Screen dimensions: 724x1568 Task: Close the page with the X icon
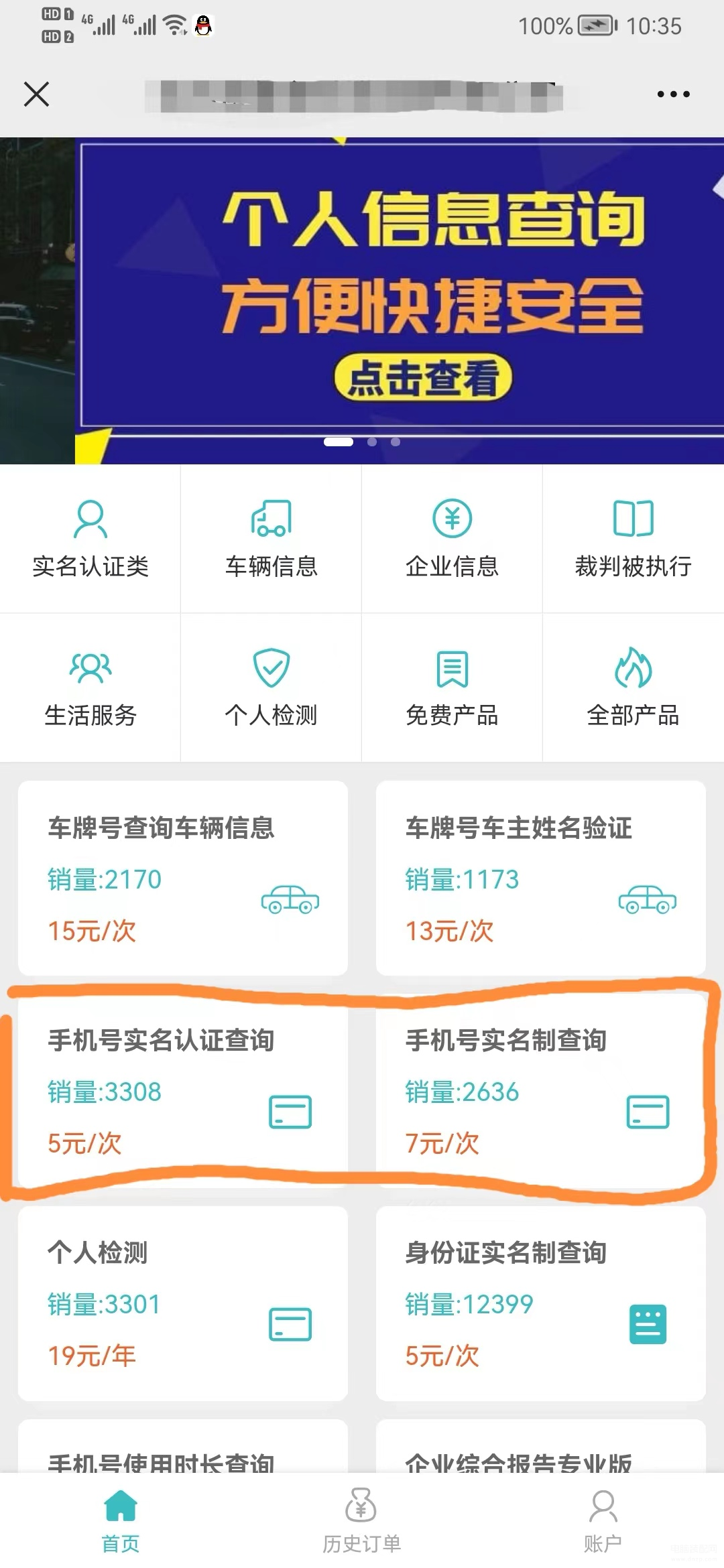[x=36, y=94]
